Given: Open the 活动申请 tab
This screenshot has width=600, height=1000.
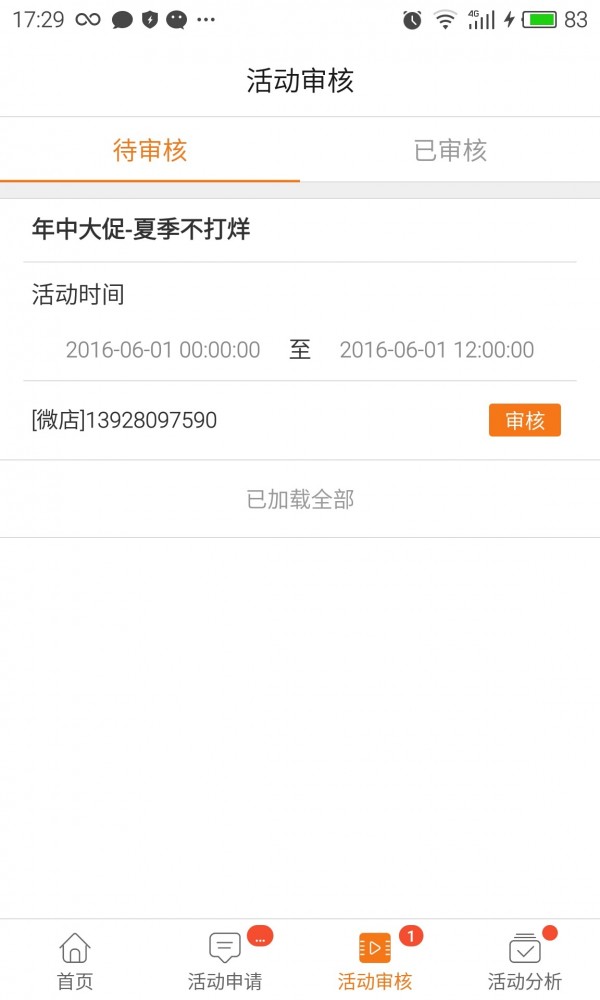Looking at the screenshot, I should [225, 960].
